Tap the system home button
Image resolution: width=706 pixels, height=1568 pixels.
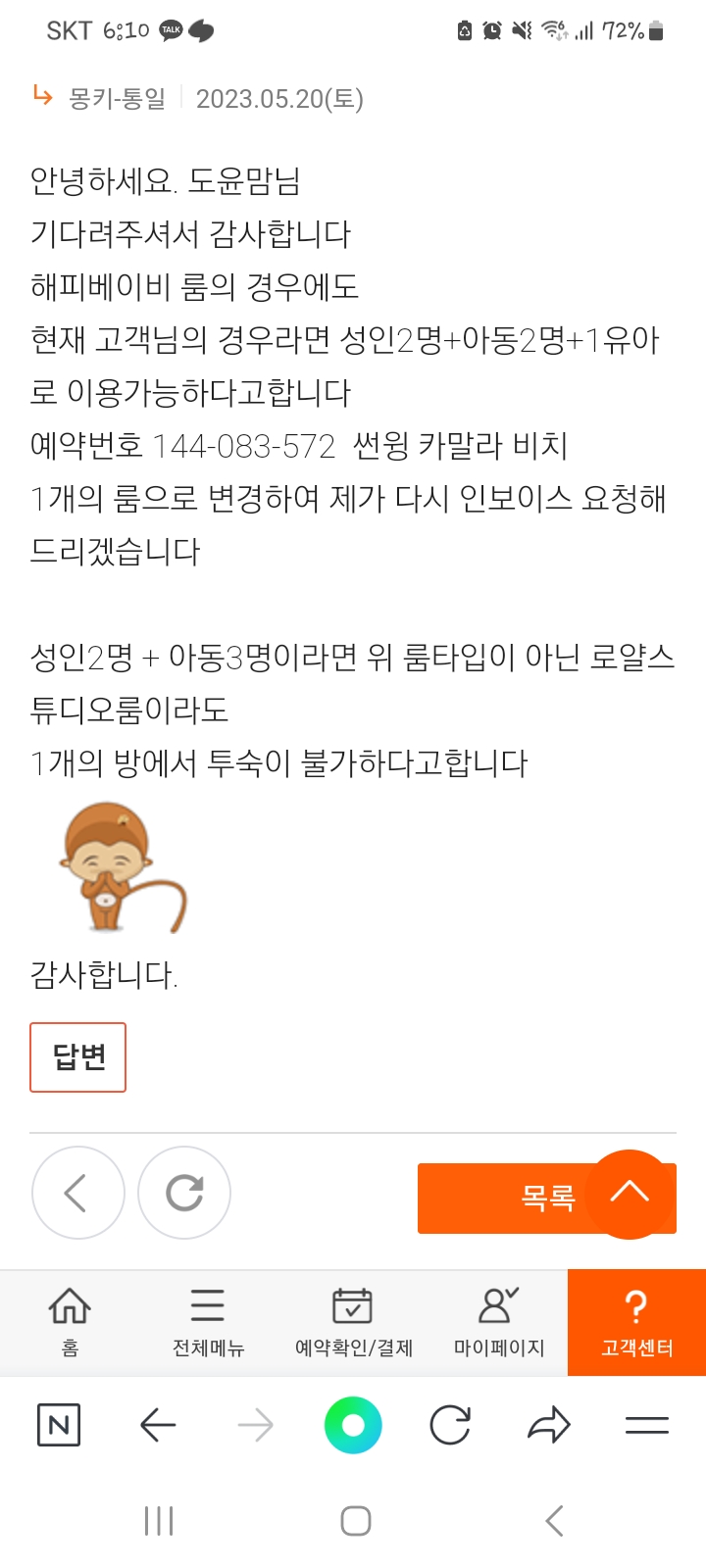point(355,1521)
